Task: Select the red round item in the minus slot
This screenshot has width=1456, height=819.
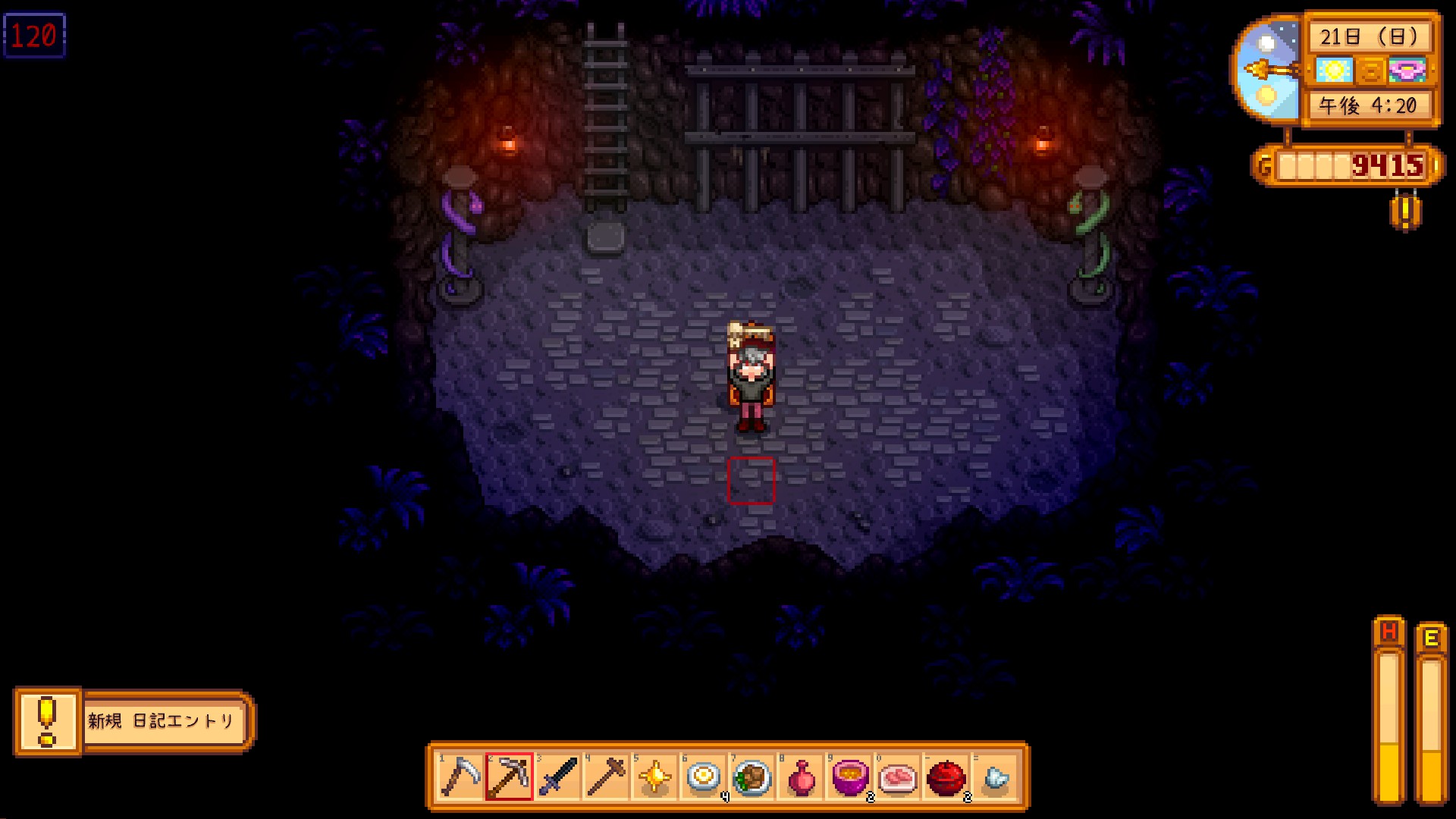Action: tap(946, 777)
